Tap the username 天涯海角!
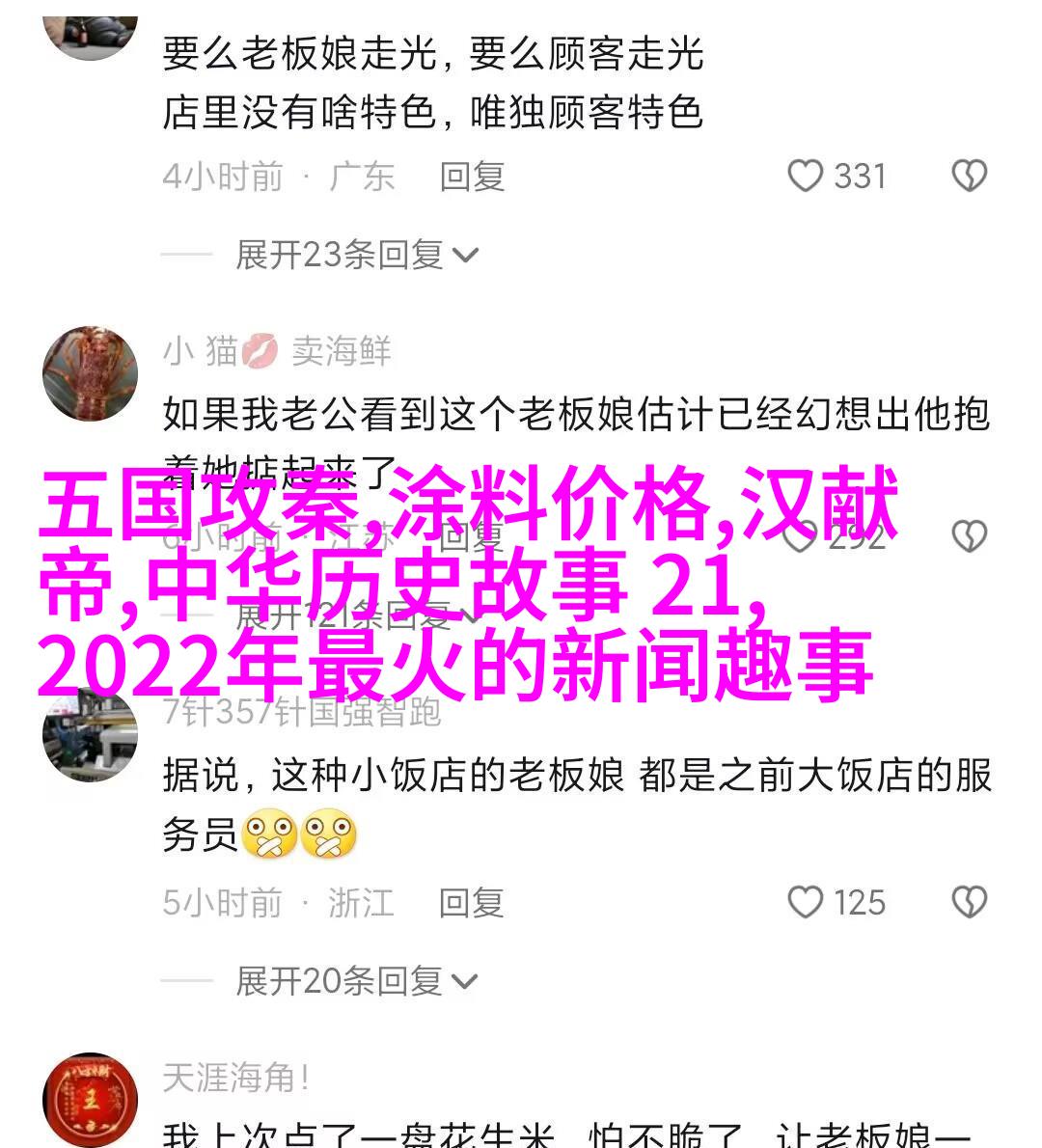Viewport: 1042px width, 1148px height. [236, 1078]
